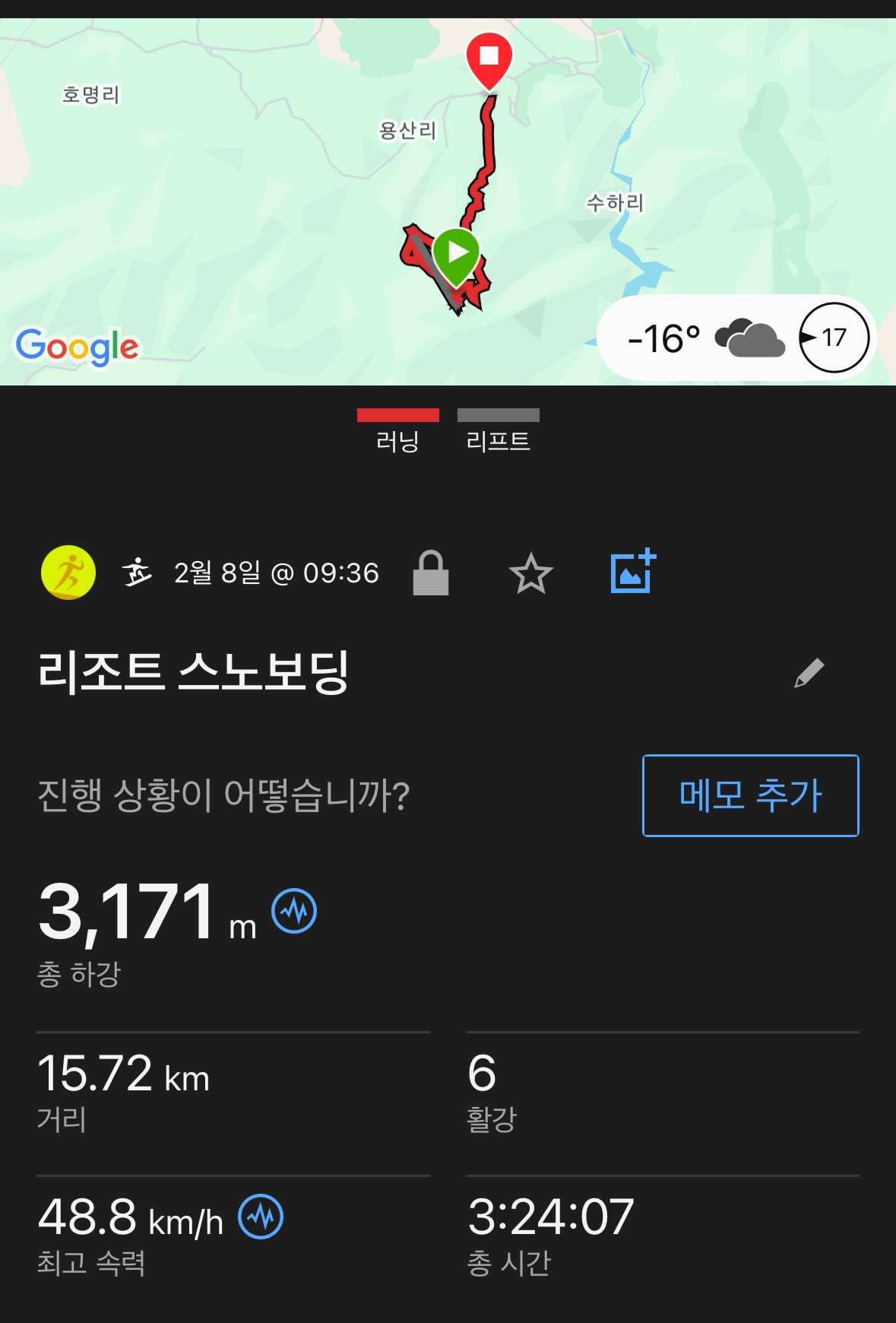The width and height of the screenshot is (896, 1323).
Task: Tap the 메모 추가 button
Action: point(750,795)
